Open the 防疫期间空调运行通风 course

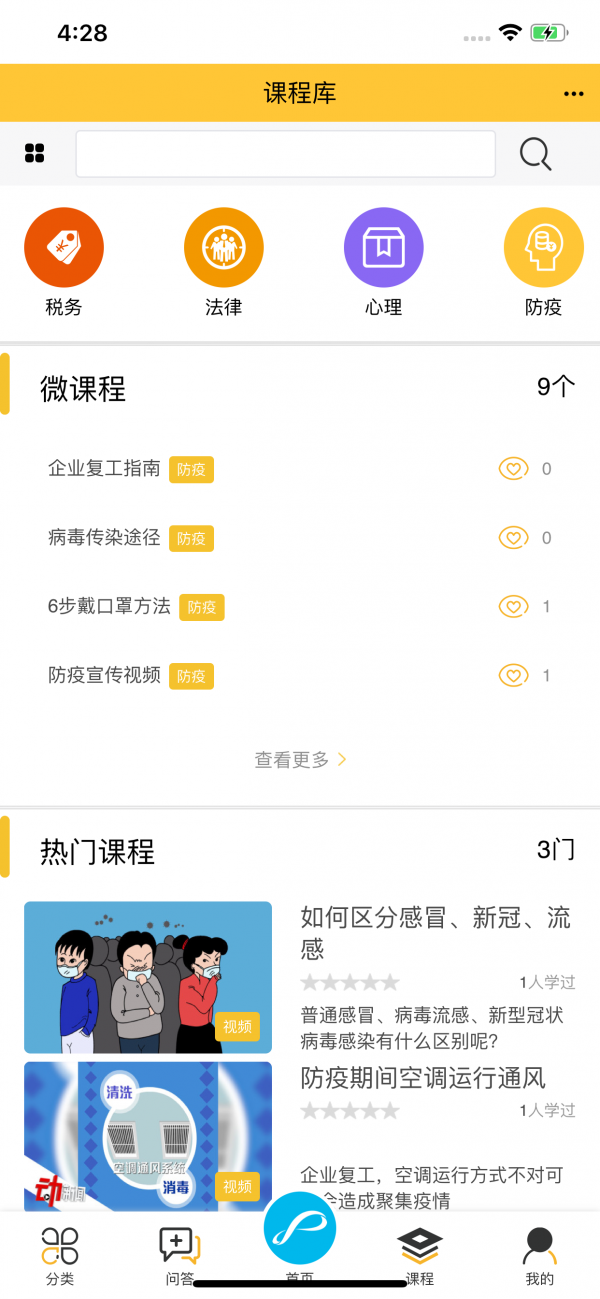click(x=423, y=1078)
